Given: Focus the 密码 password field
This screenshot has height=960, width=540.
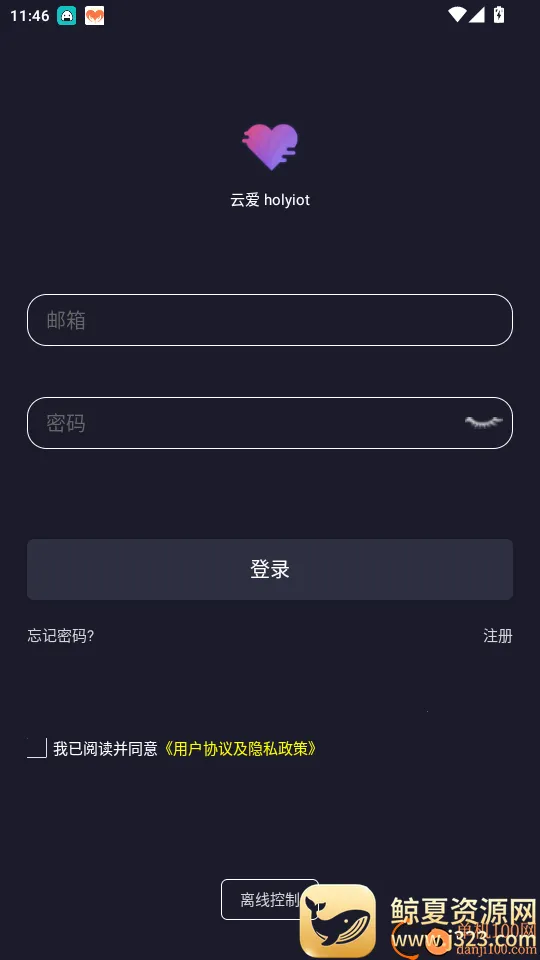Looking at the screenshot, I should click(269, 422).
